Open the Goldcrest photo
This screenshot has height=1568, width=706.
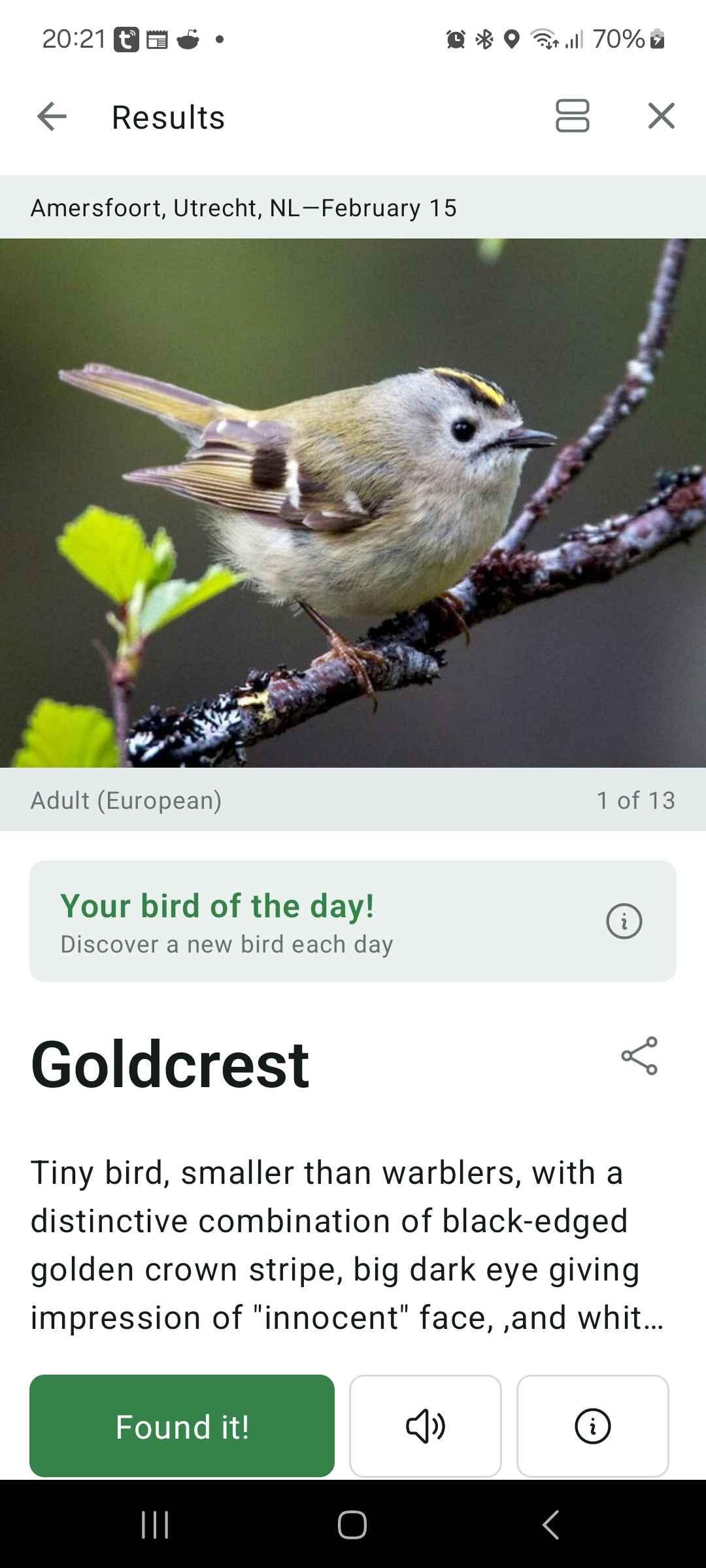(x=353, y=502)
